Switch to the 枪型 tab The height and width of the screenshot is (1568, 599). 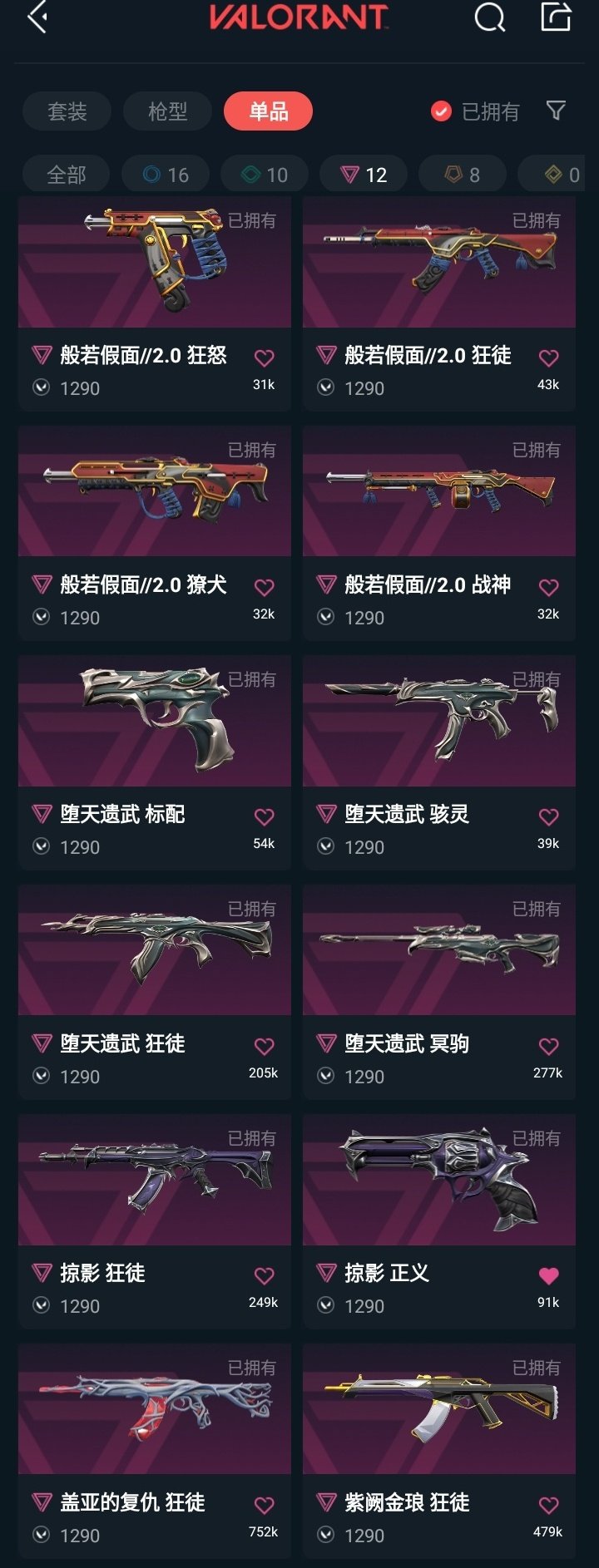click(x=167, y=111)
